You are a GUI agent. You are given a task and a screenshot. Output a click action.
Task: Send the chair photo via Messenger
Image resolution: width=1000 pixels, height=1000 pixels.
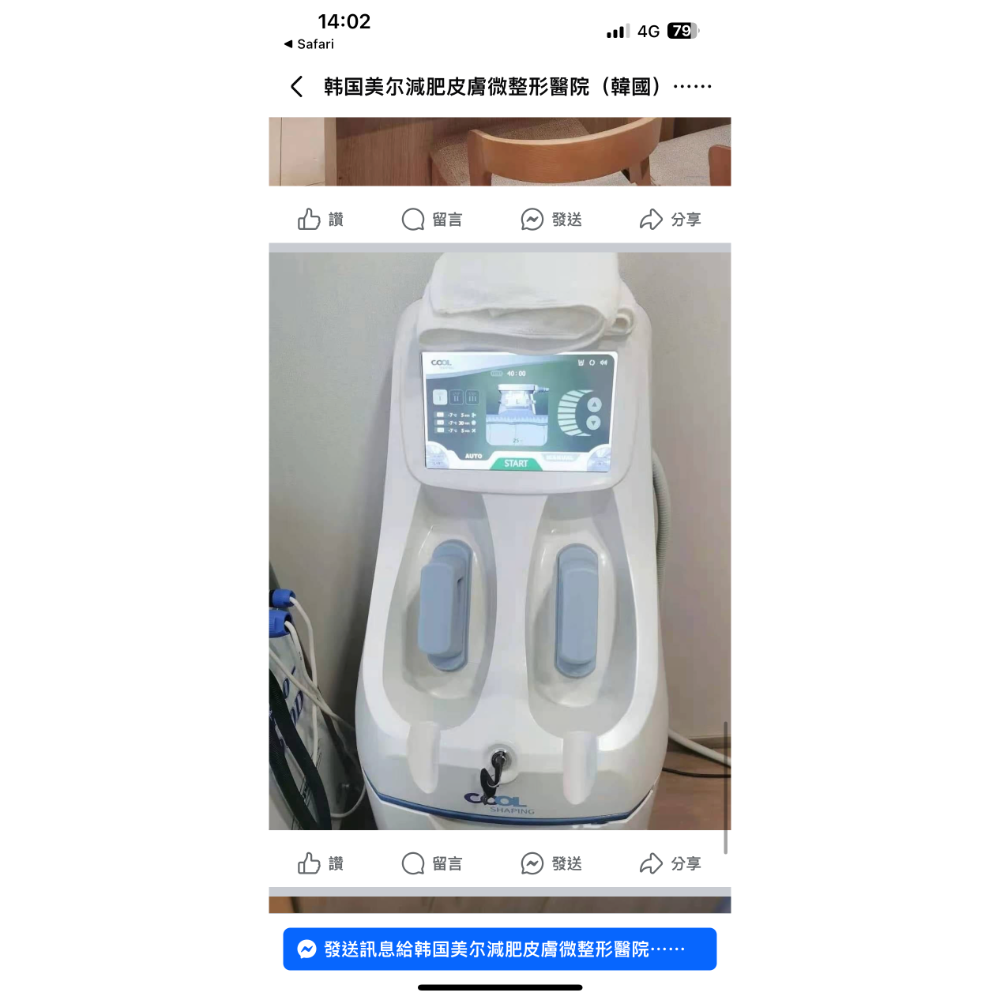(551, 219)
